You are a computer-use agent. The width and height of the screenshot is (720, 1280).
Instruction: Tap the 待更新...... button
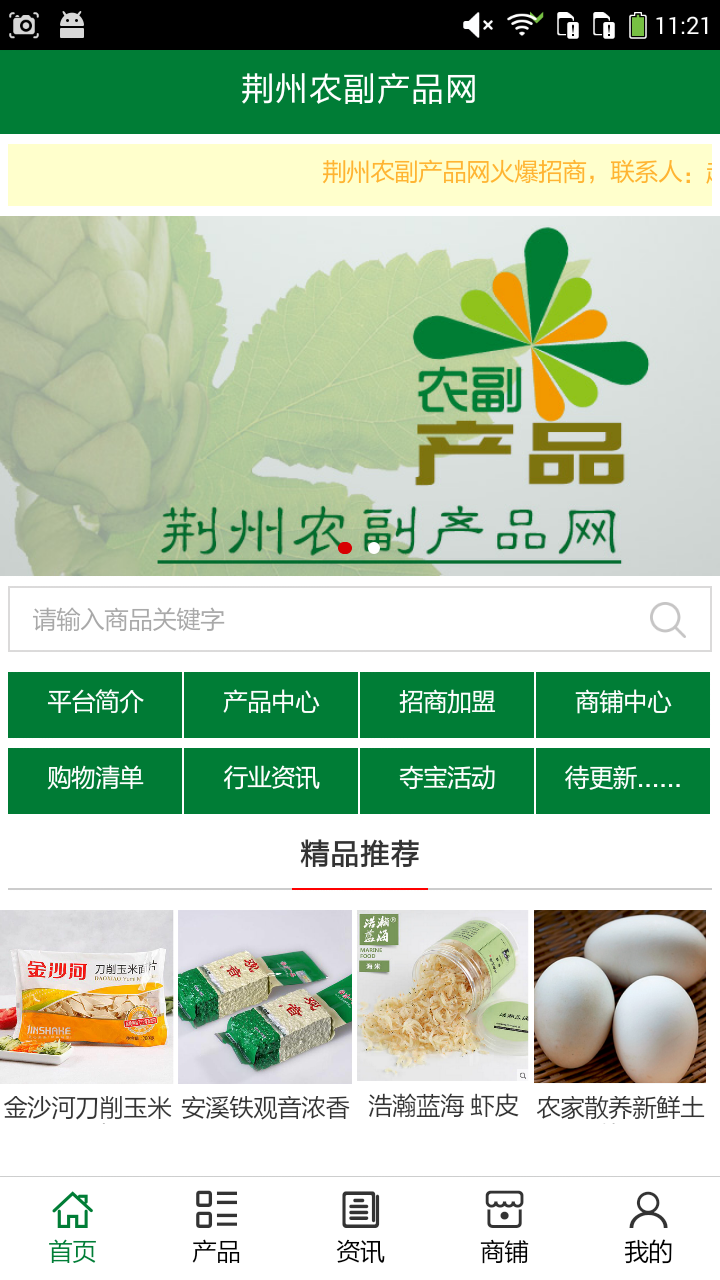pos(623,780)
